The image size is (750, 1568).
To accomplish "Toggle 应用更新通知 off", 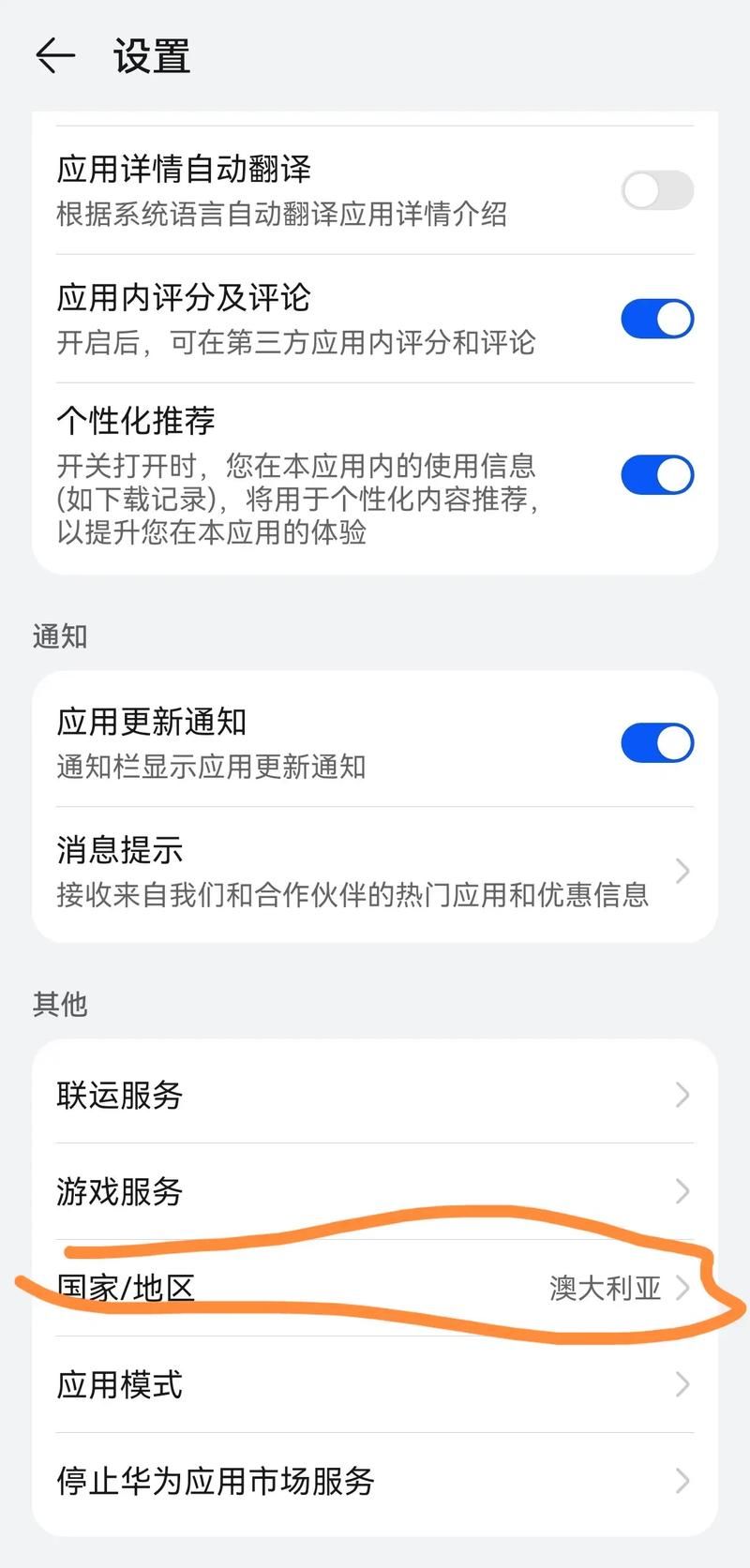I will (656, 743).
